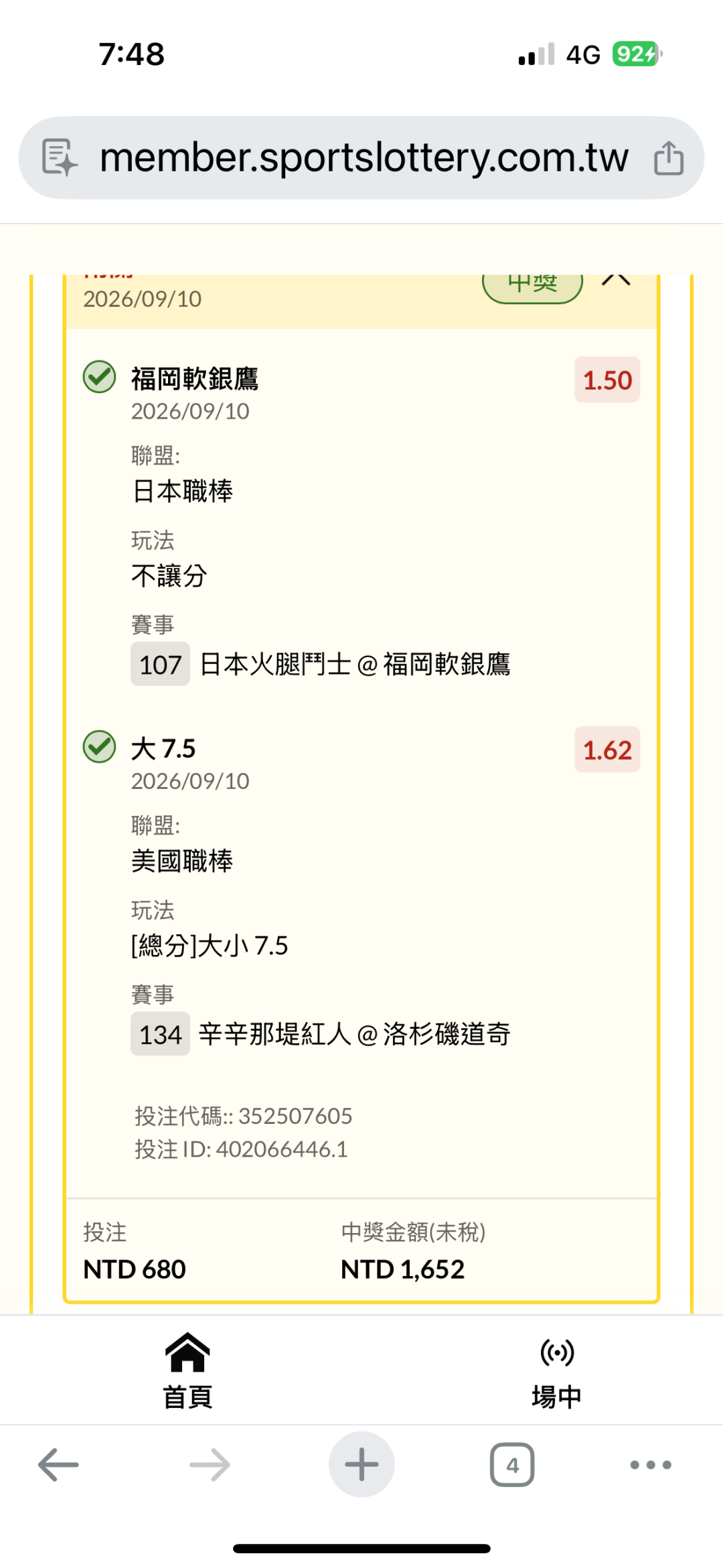Open the browser's more options menu

[x=651, y=1465]
